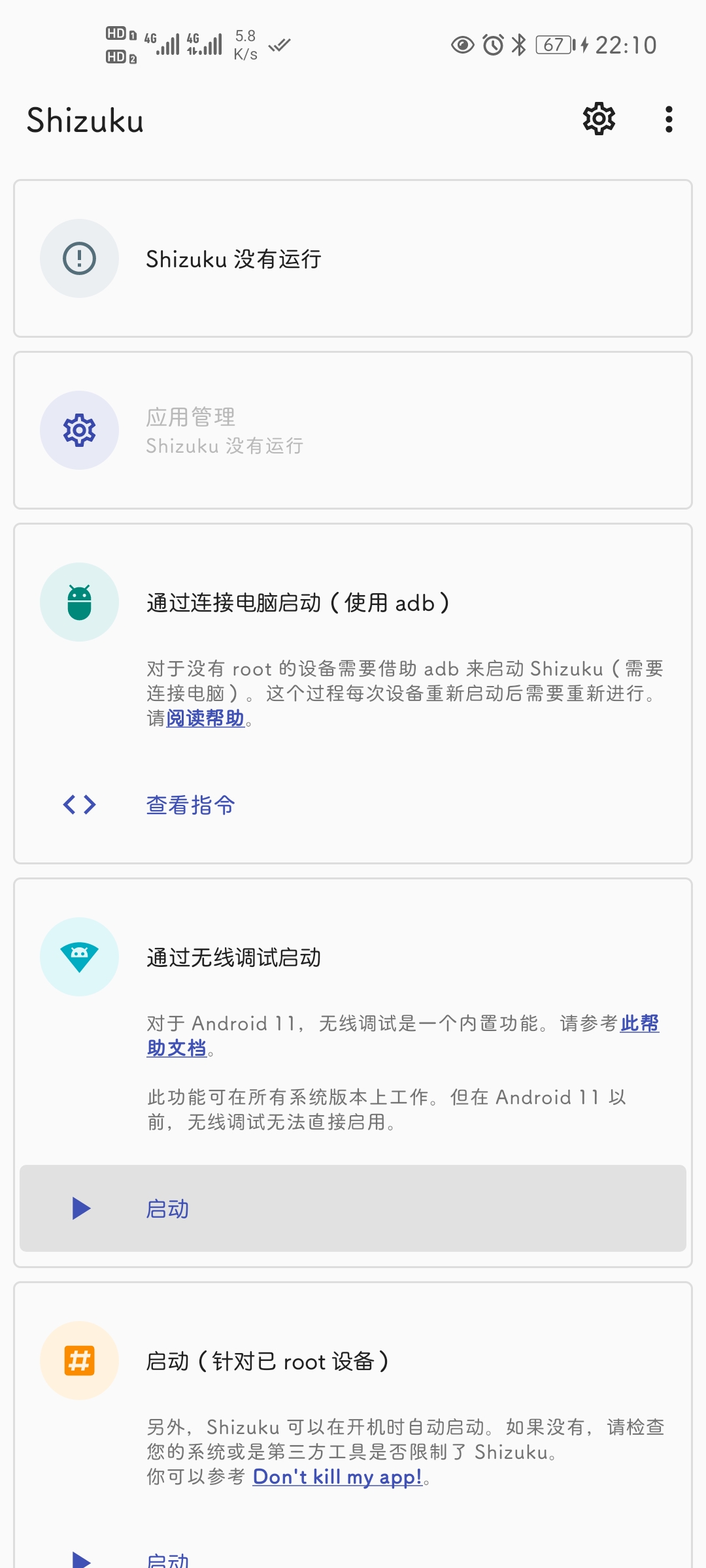Tap 启动 under wireless debugging section
Viewport: 706px width, 1568px height.
click(353, 1208)
